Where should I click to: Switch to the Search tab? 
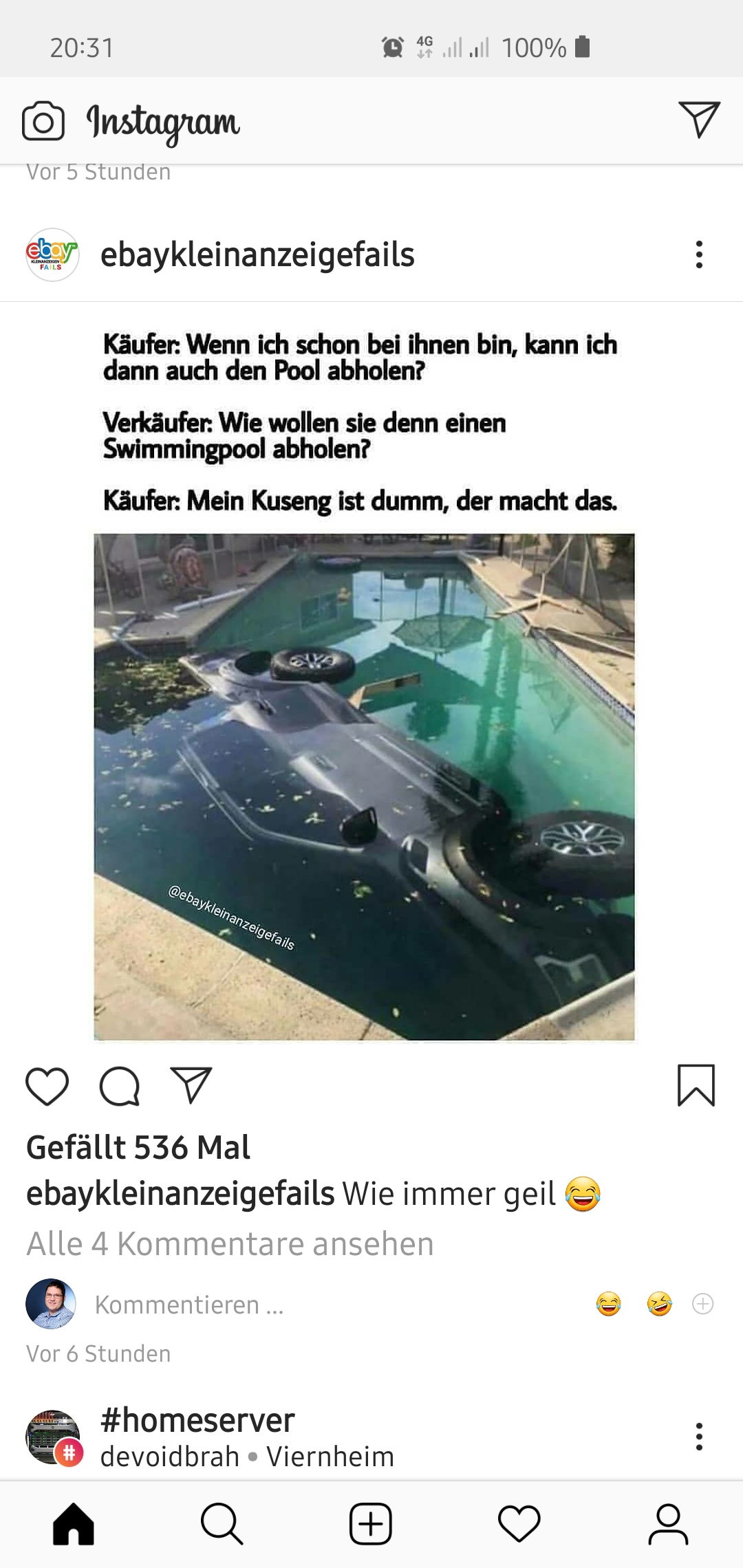(x=222, y=1524)
